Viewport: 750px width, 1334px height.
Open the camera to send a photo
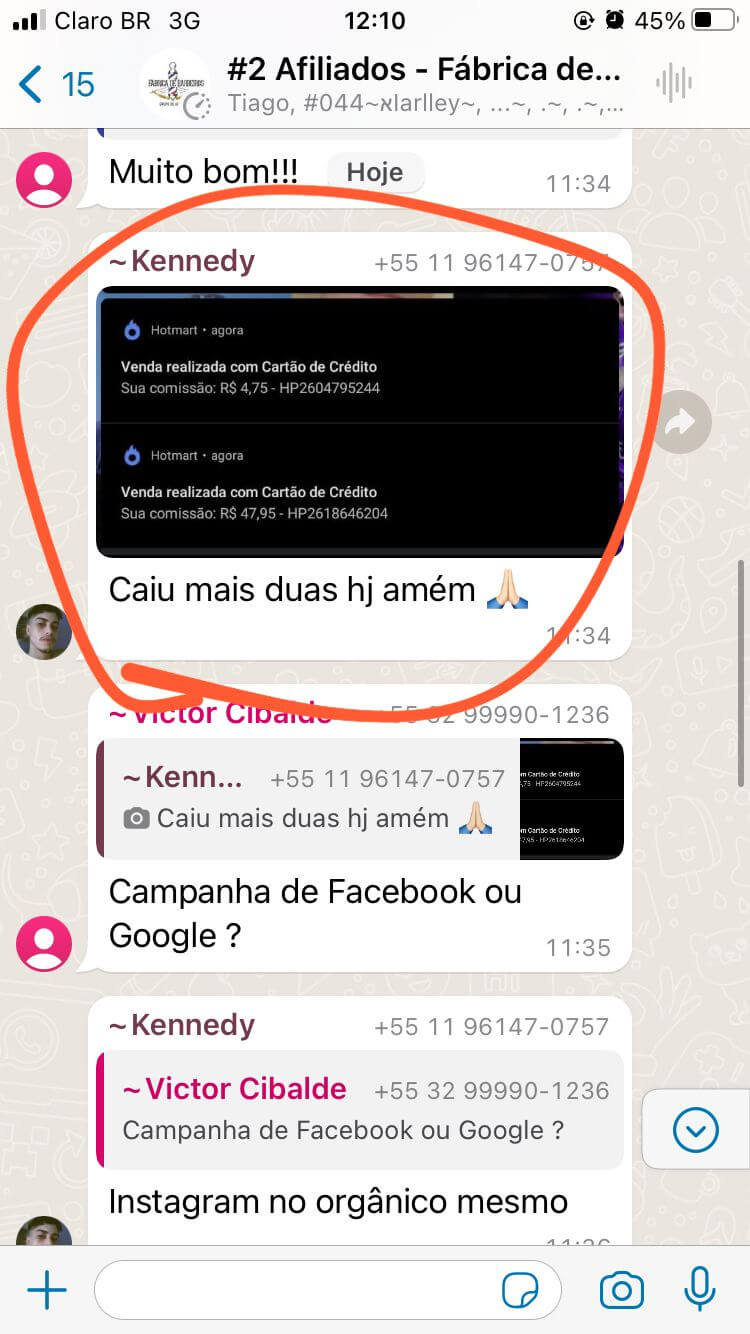[621, 1290]
